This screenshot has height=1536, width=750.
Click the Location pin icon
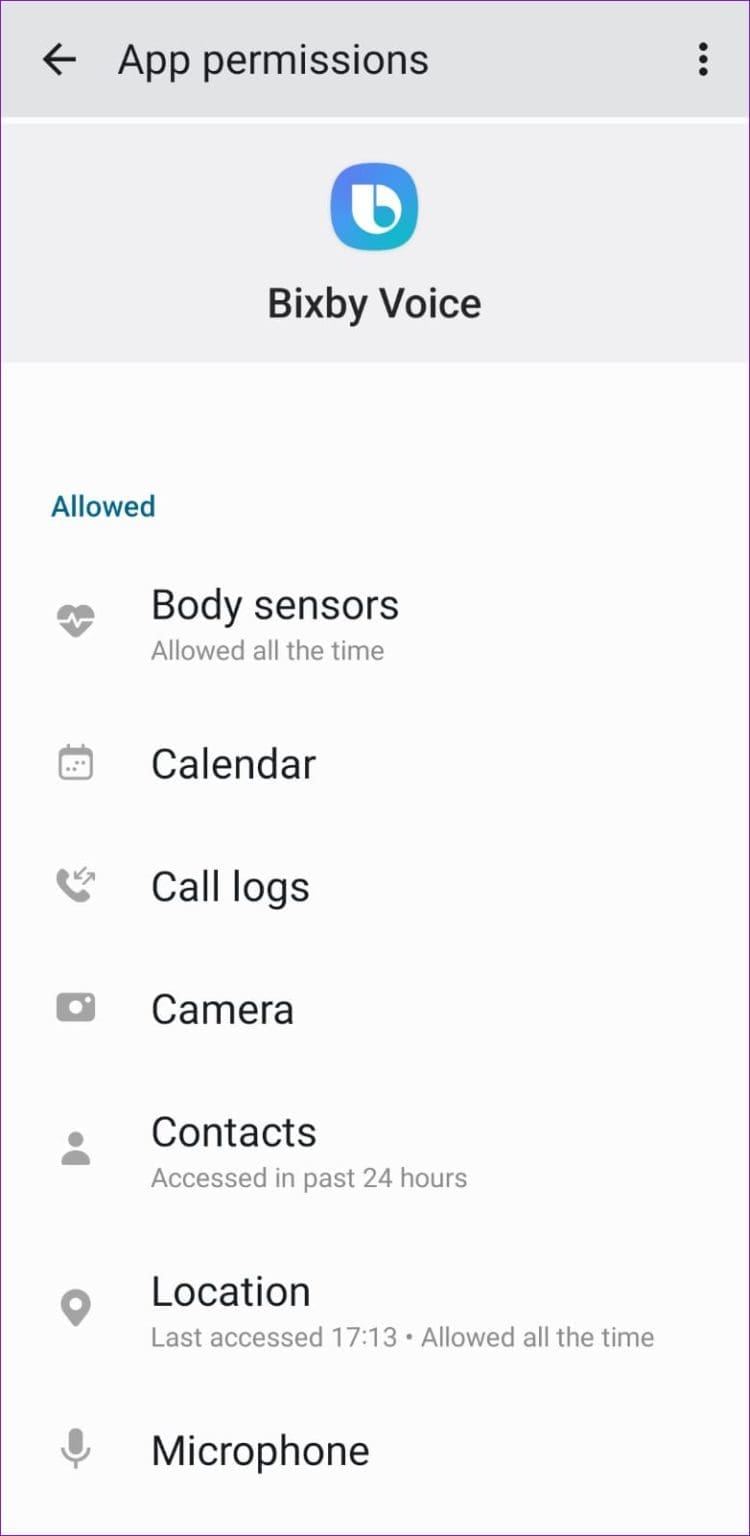pos(76,1307)
